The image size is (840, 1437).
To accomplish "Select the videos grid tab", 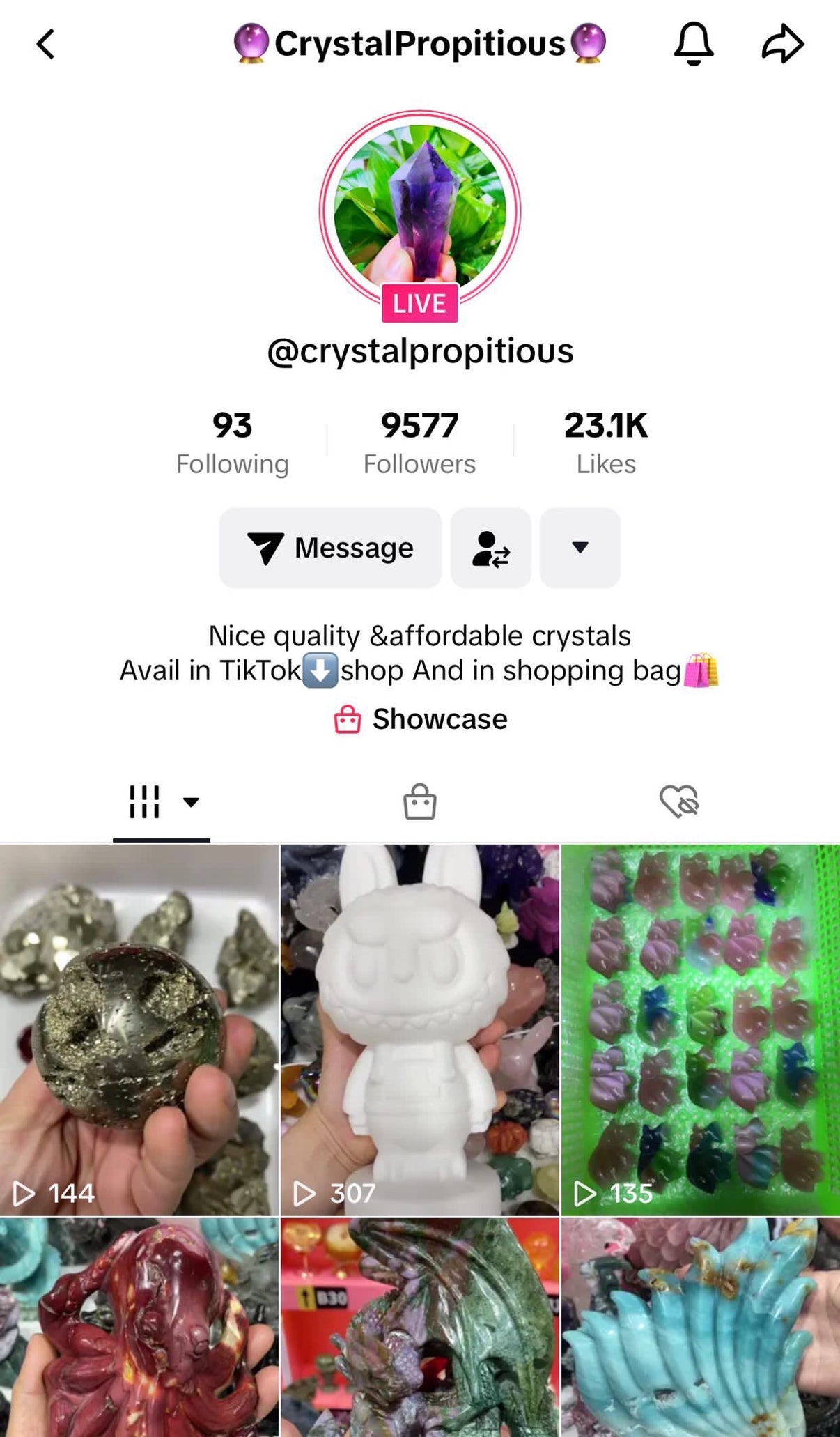I will tap(161, 802).
